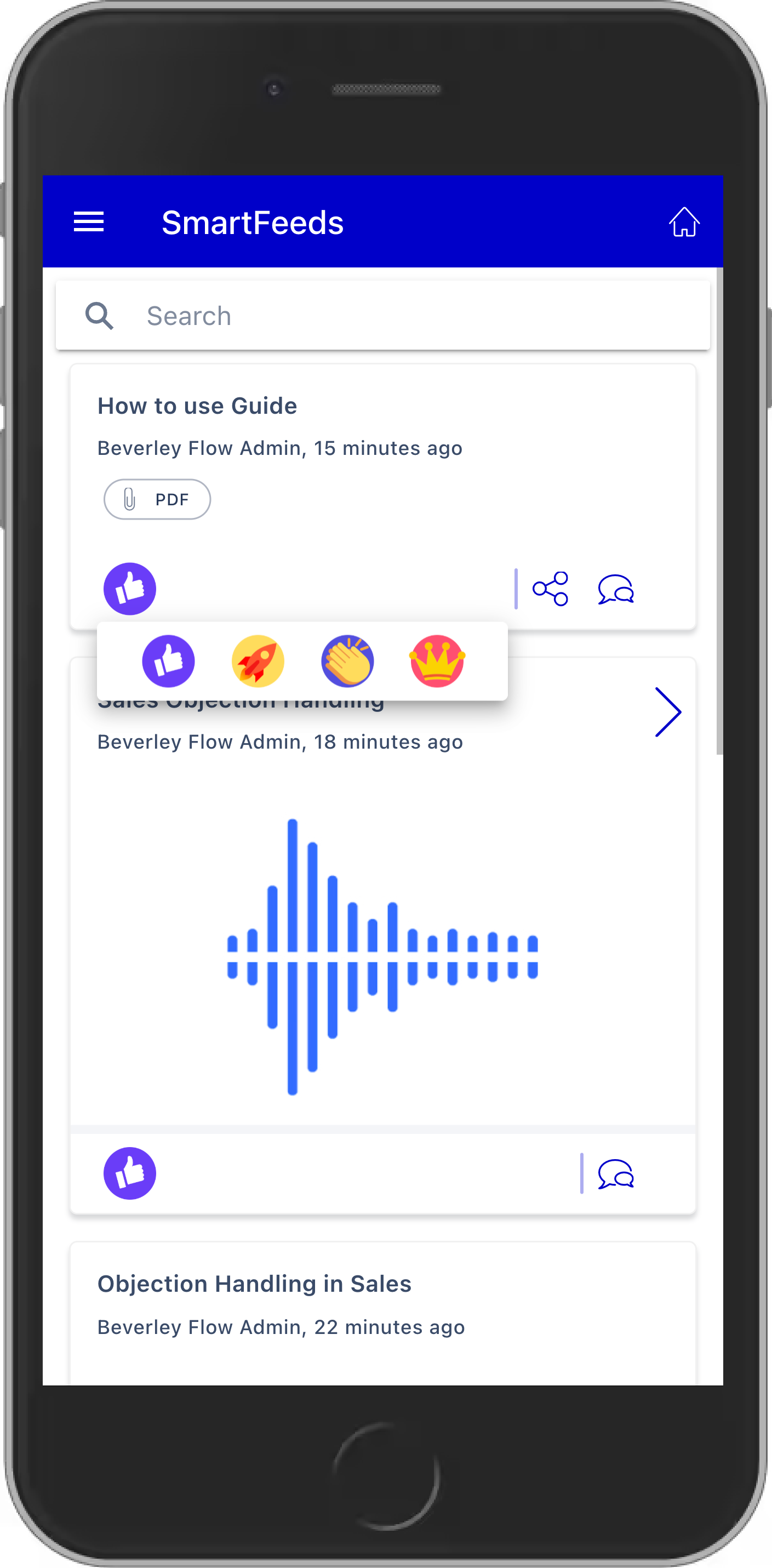
Task: Share the How to use Guide post
Action: 550,589
